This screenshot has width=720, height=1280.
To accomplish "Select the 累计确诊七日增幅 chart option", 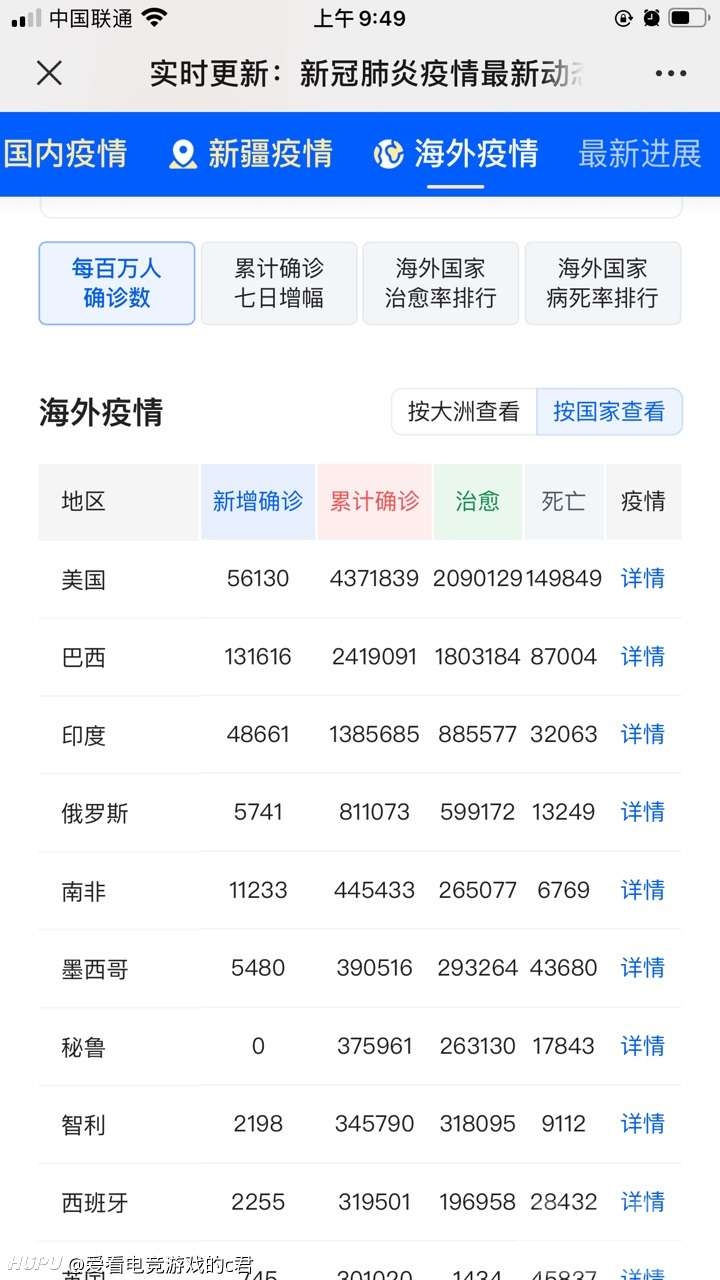I will pos(279,283).
